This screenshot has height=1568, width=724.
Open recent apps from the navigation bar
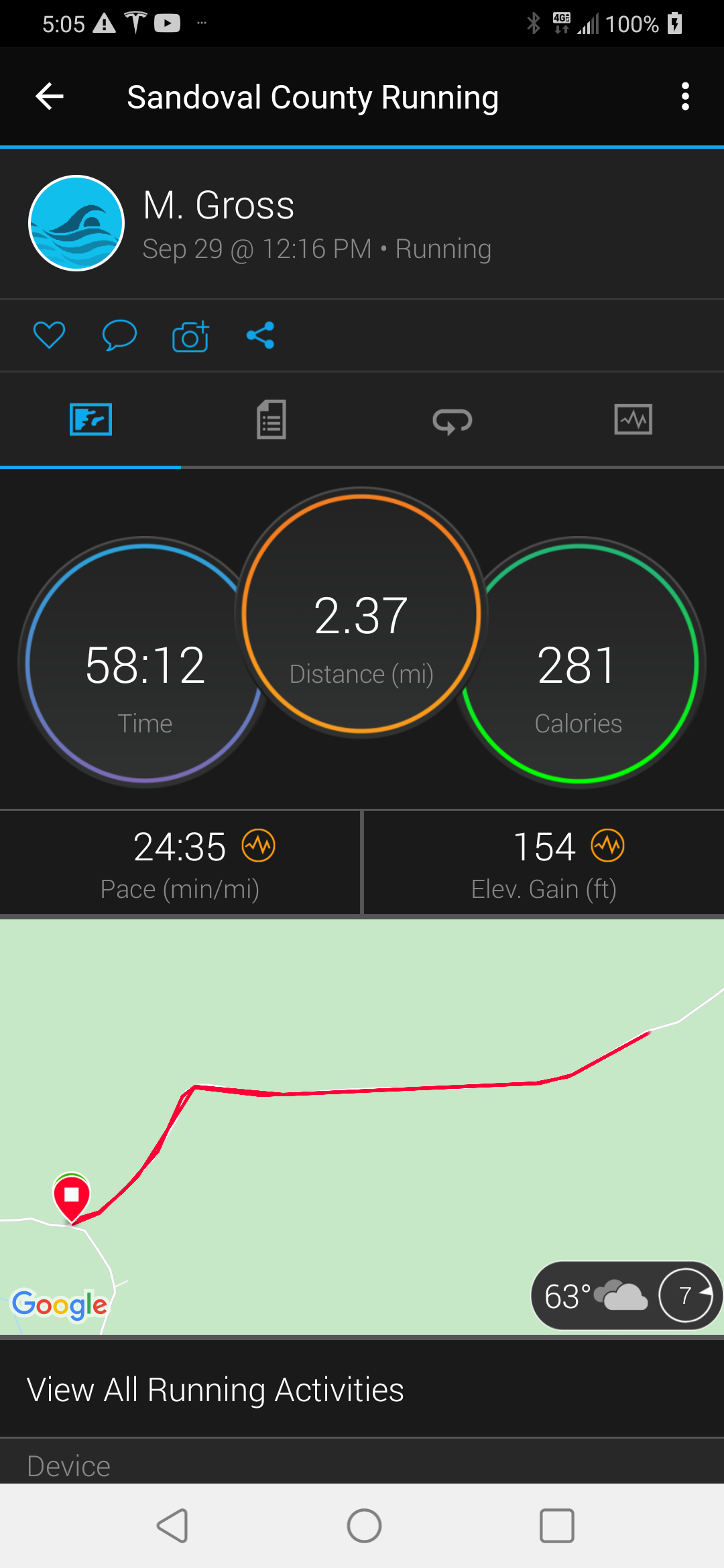[x=556, y=1526]
